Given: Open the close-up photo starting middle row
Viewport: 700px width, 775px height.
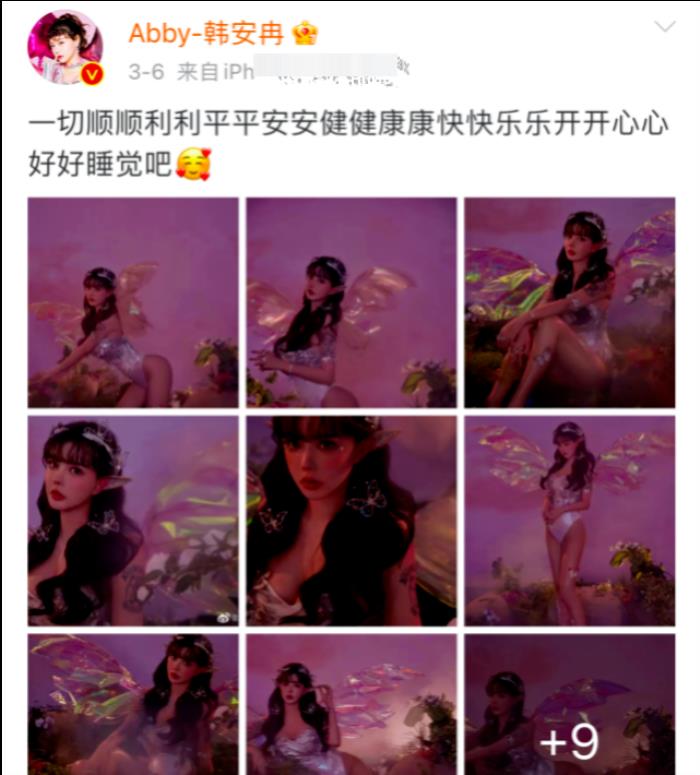Looking at the screenshot, I should (x=133, y=521).
